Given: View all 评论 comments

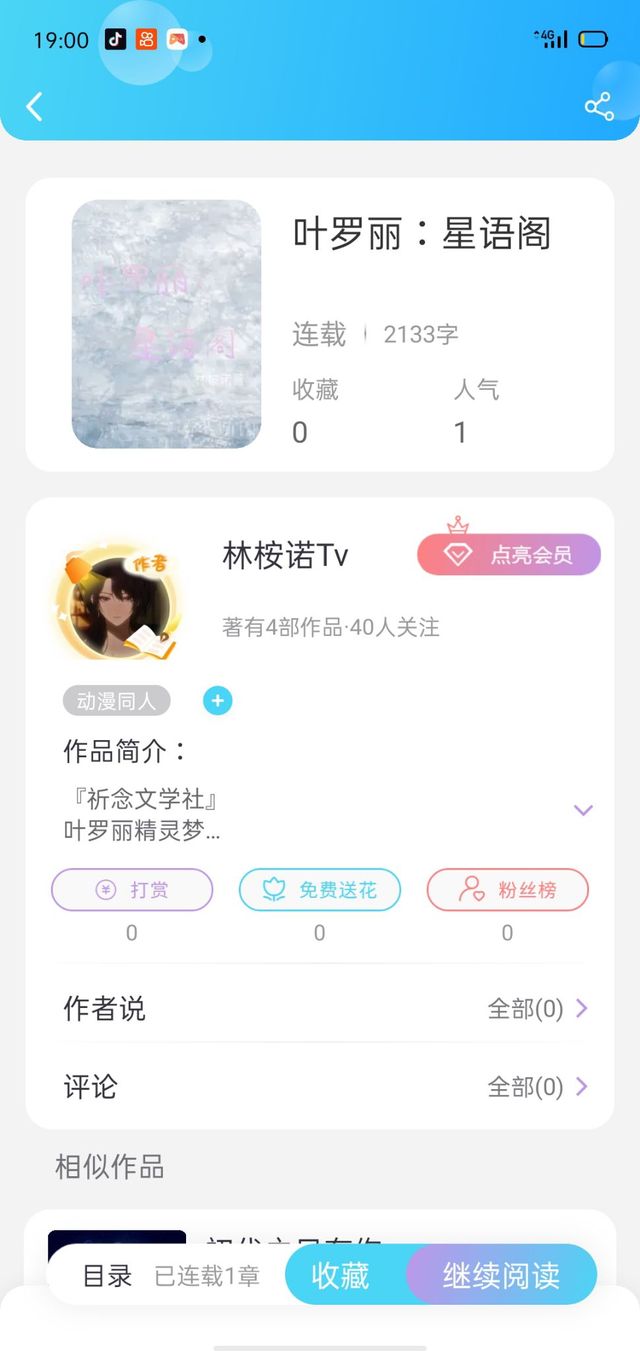Looking at the screenshot, I should [x=537, y=1087].
